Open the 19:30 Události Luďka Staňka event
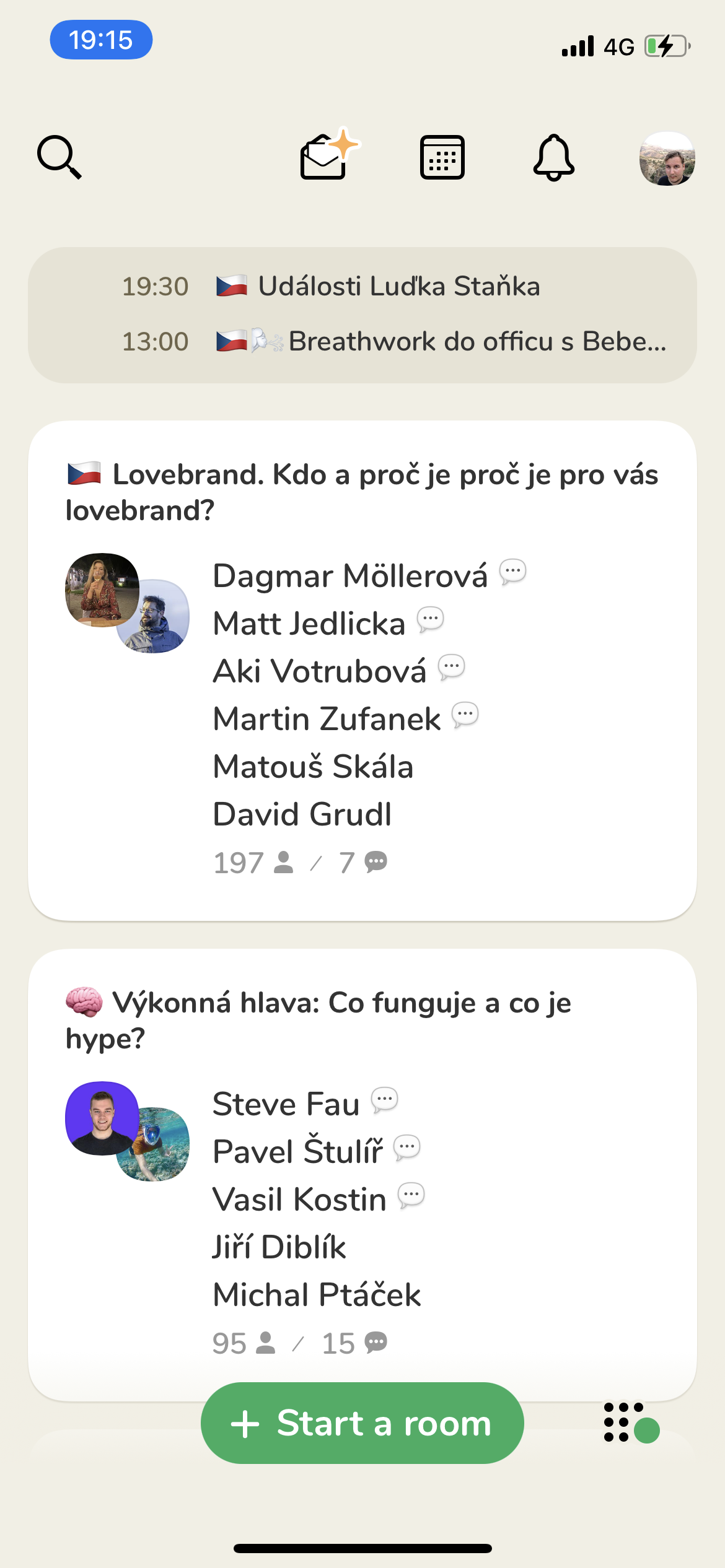Screen dimensions: 725x1568 coord(362,286)
